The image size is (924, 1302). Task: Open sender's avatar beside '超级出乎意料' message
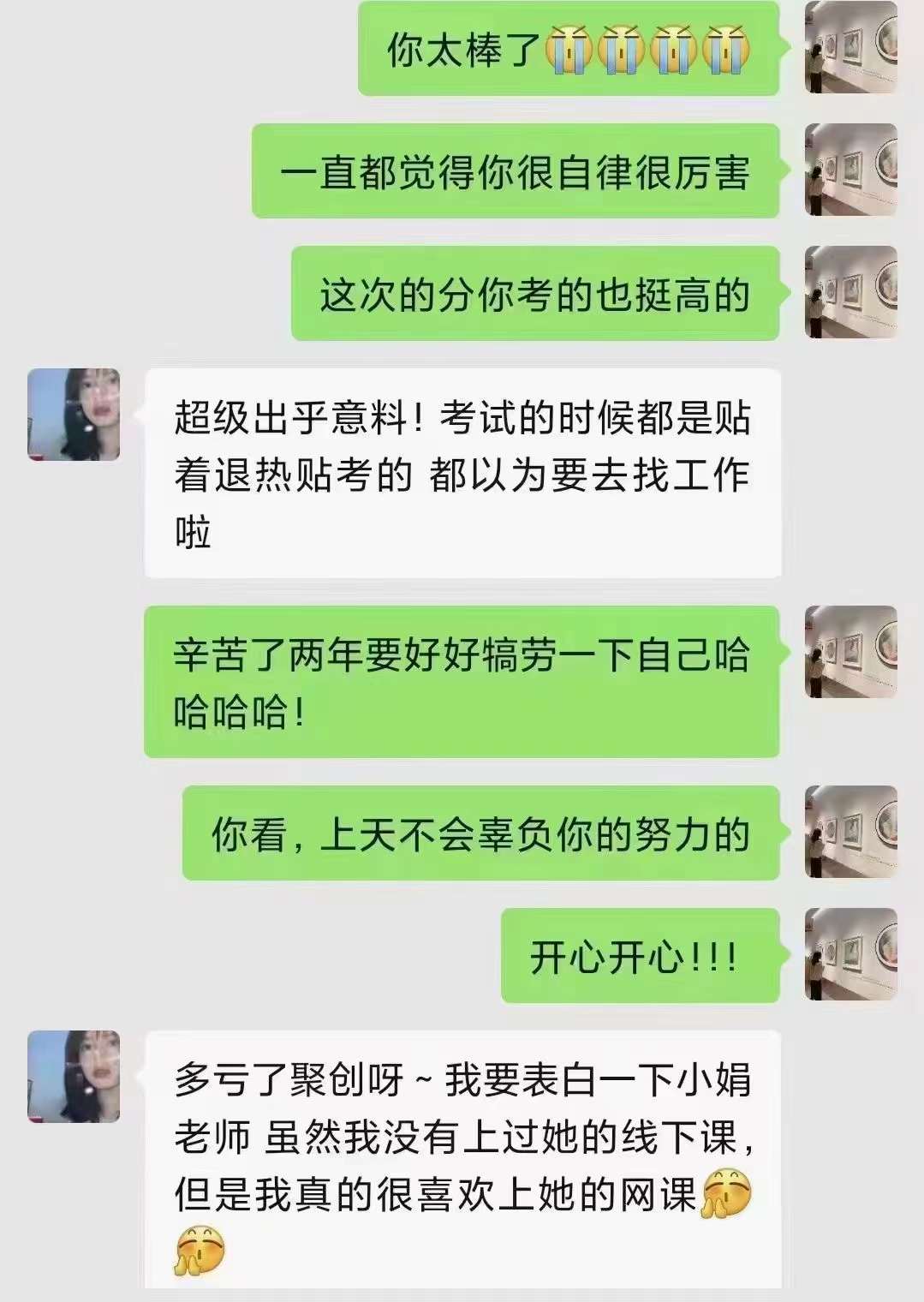click(x=74, y=415)
